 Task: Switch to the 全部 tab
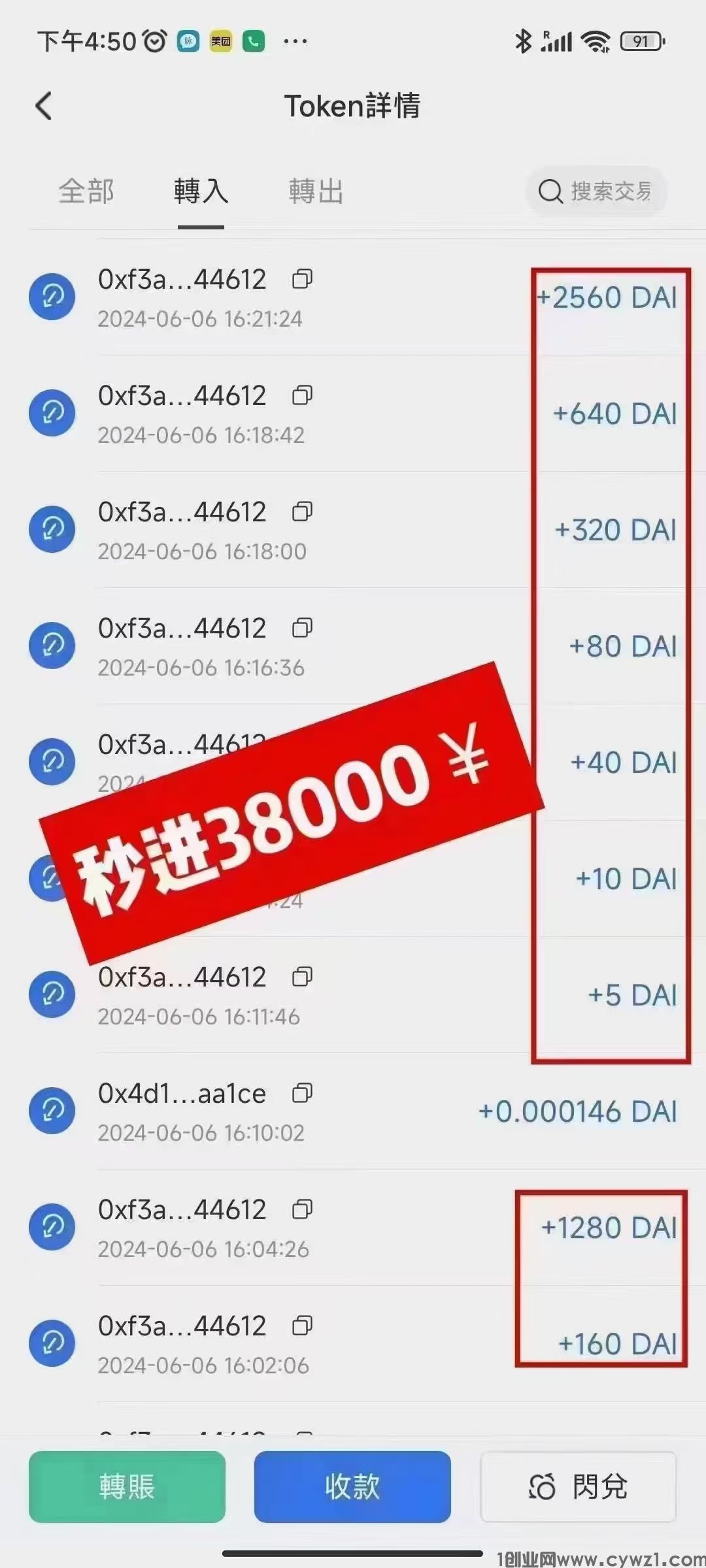(86, 191)
